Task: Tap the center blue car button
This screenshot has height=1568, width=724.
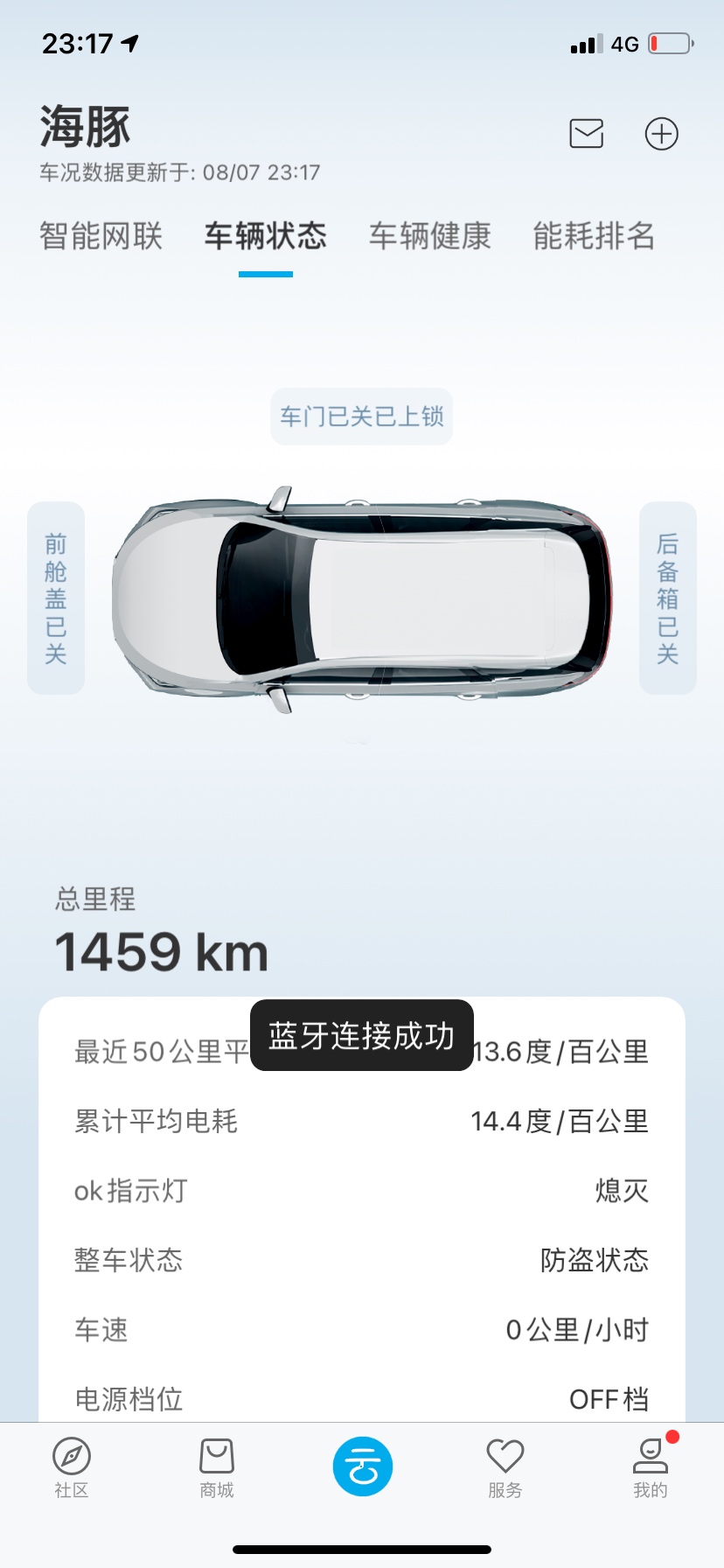Action: coord(362,1466)
